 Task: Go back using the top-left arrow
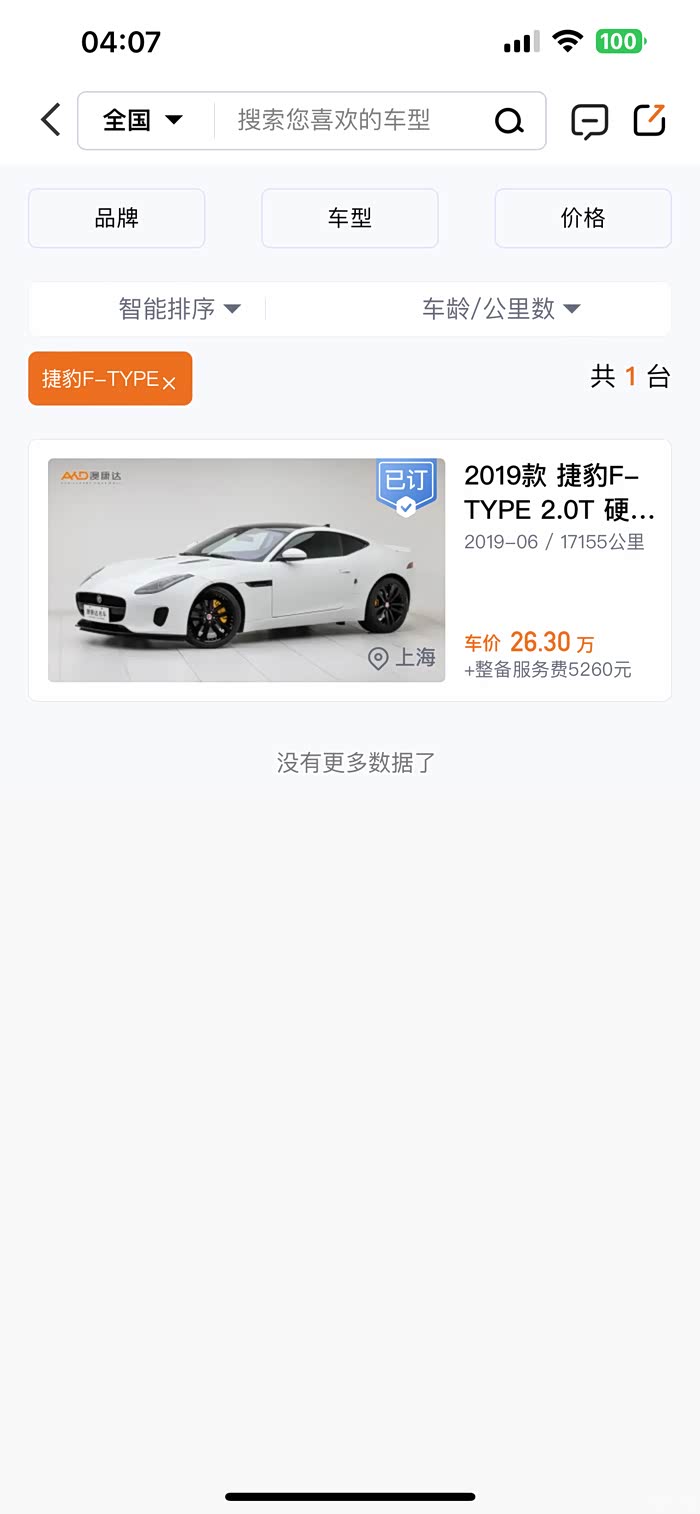pos(51,120)
